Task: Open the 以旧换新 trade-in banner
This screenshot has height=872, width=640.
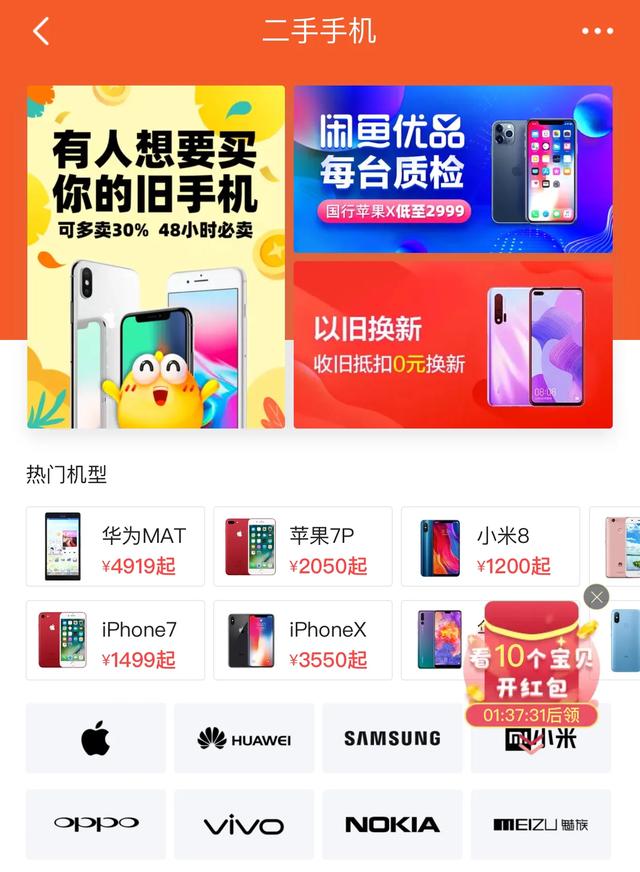Action: click(453, 345)
